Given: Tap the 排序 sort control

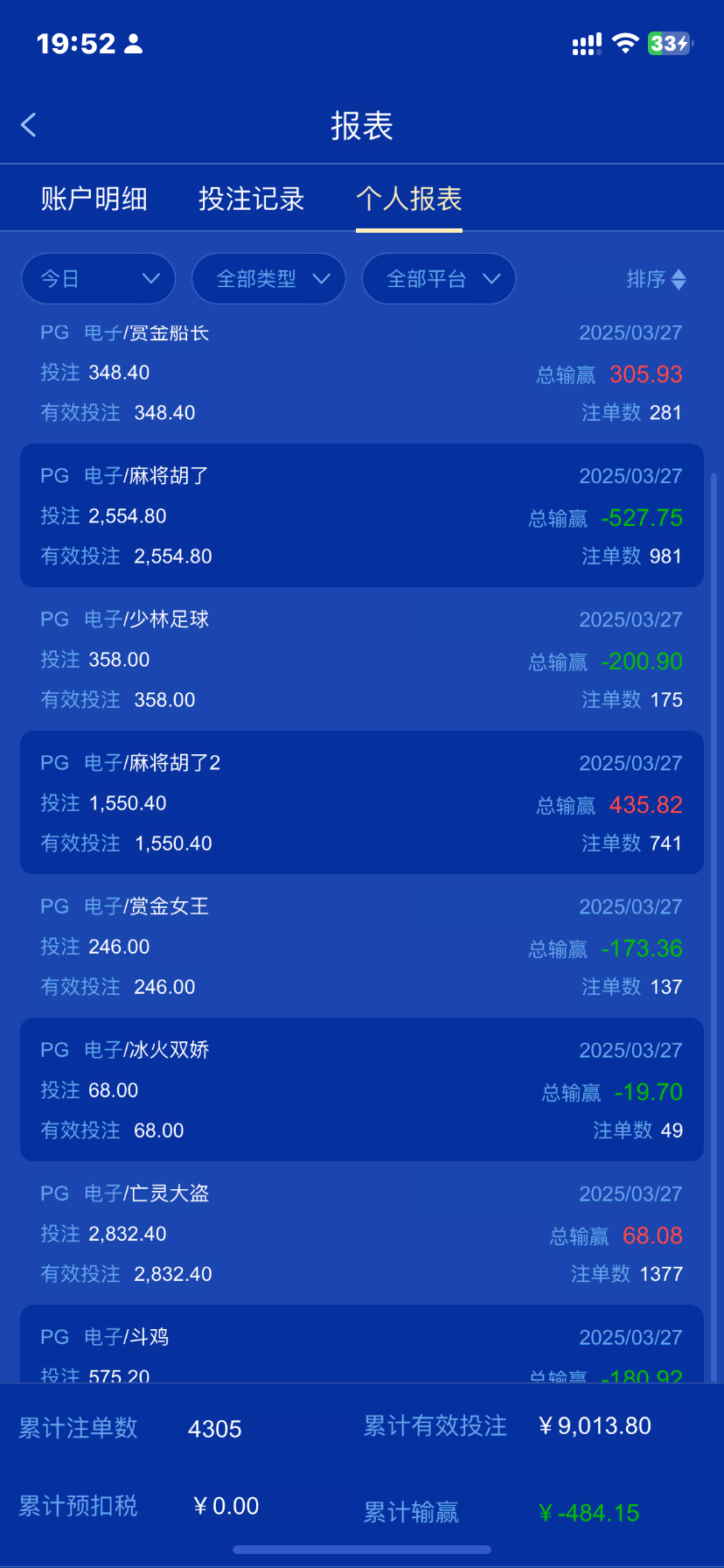Looking at the screenshot, I should tap(656, 279).
